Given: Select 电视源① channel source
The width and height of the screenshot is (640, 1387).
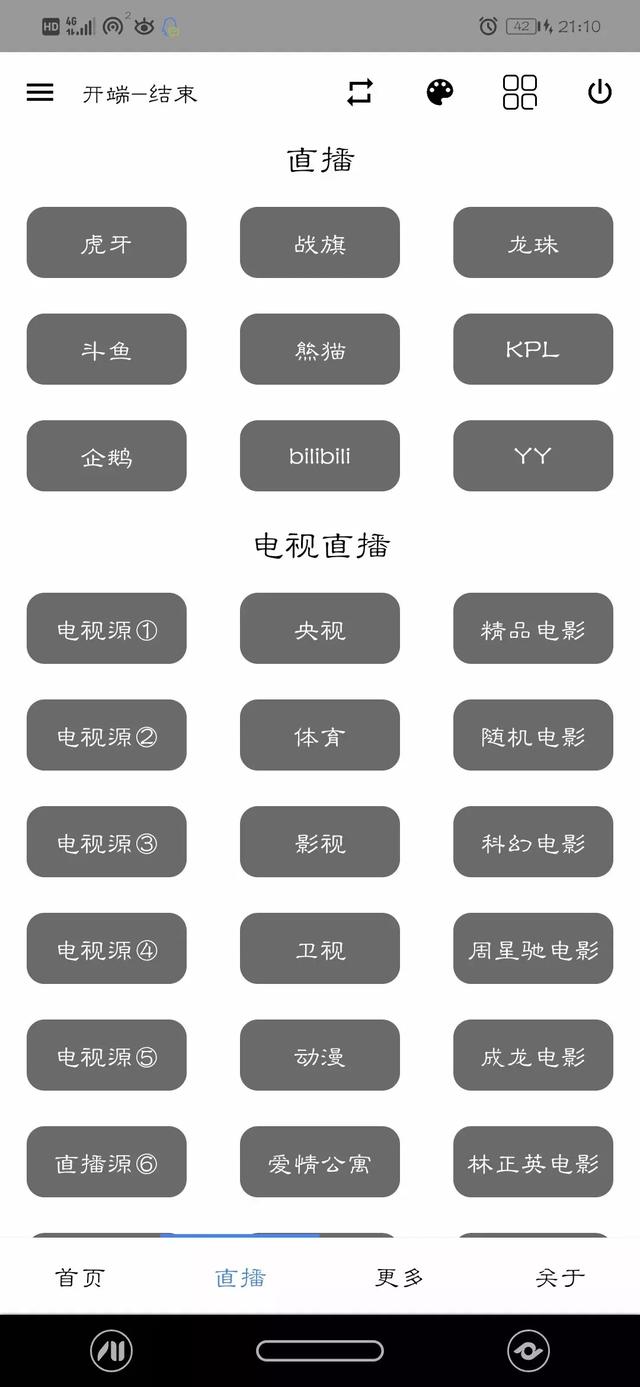Looking at the screenshot, I should (x=107, y=629).
